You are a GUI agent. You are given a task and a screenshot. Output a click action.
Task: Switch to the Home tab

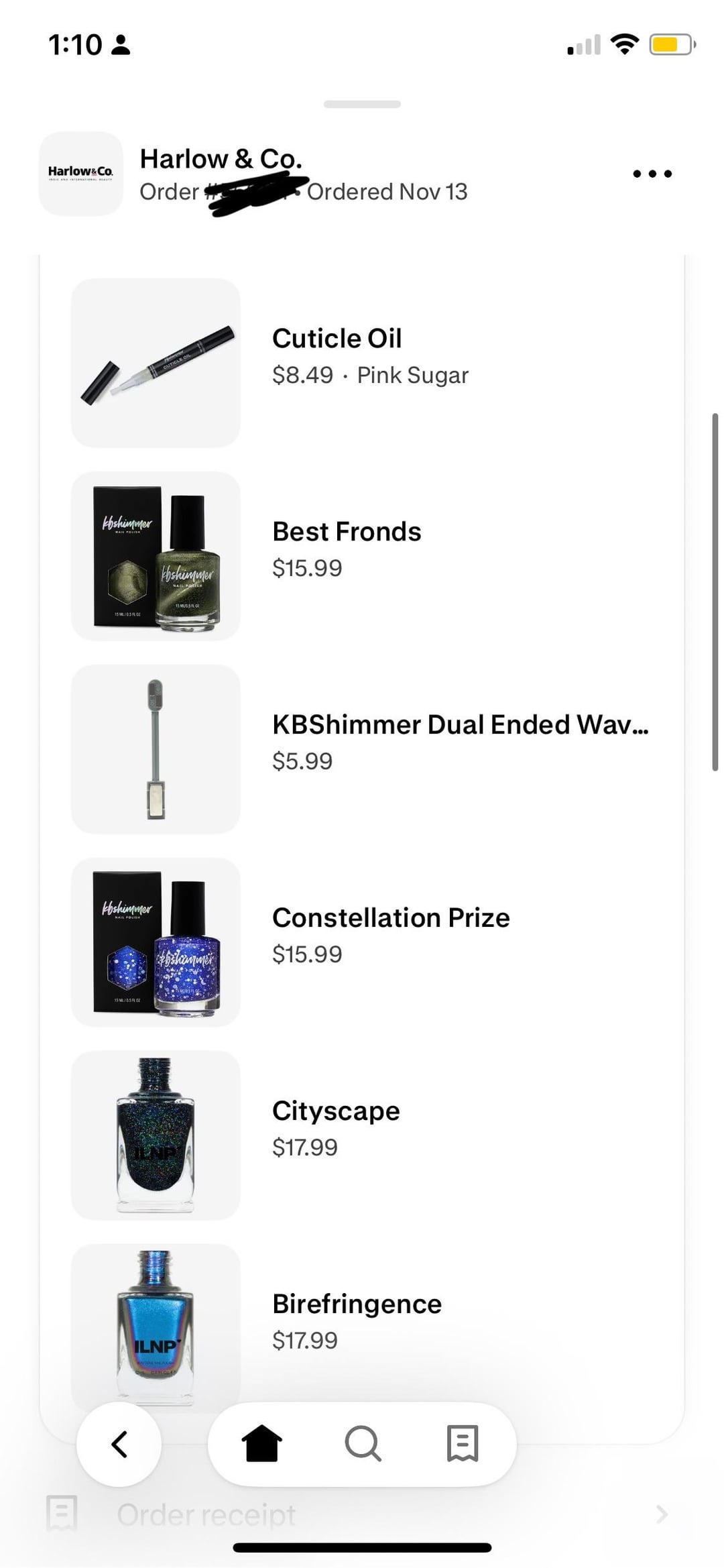pyautogui.click(x=261, y=1443)
